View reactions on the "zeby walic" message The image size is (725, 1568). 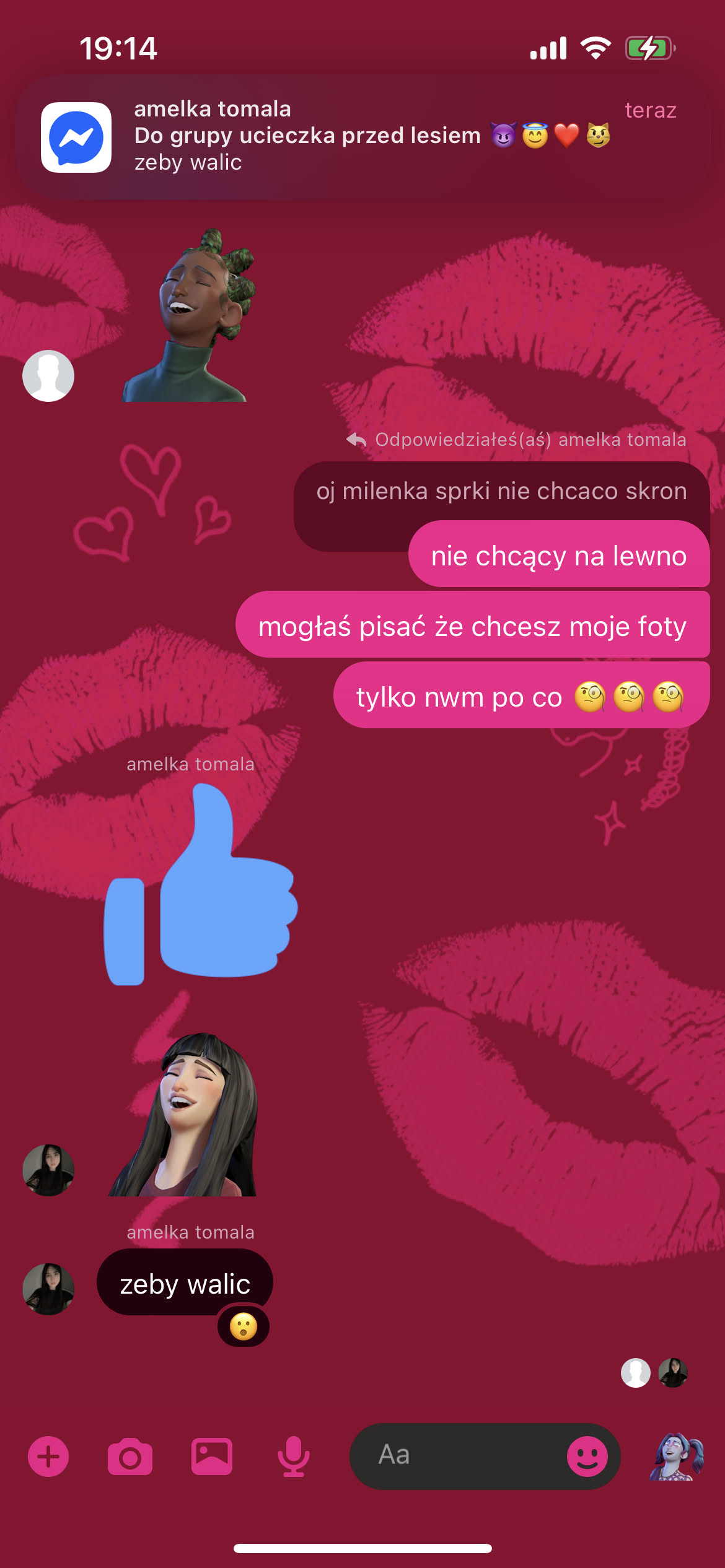244,1326
